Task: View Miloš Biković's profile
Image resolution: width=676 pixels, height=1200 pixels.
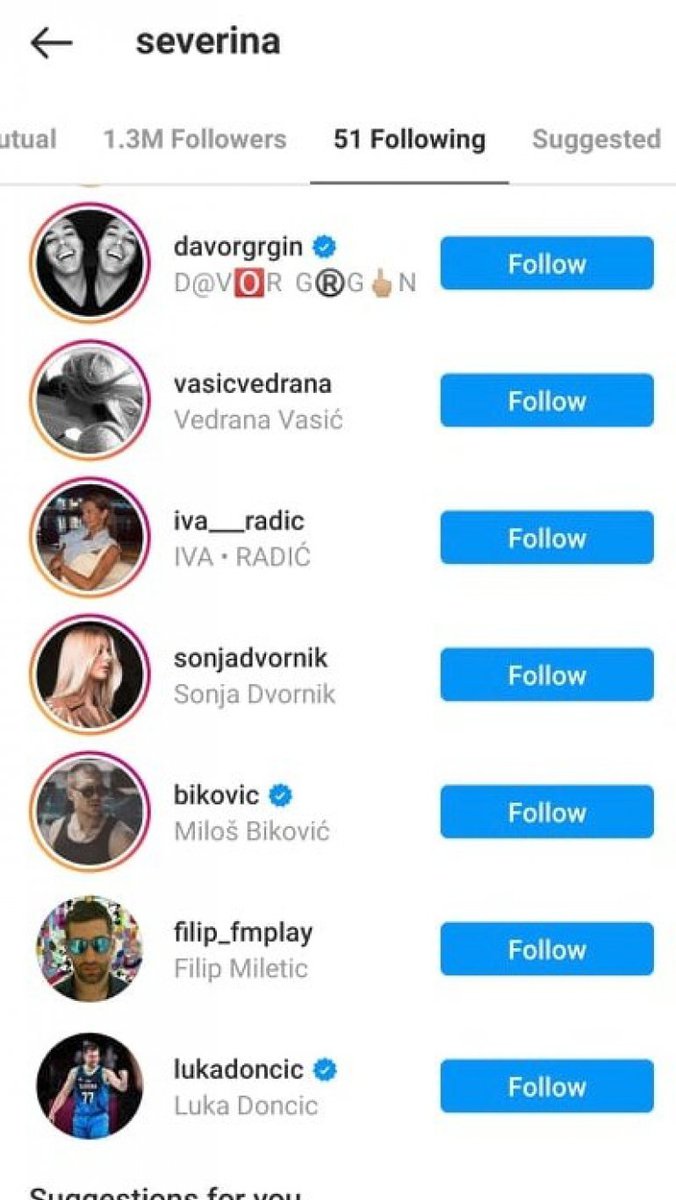Action: [216, 795]
